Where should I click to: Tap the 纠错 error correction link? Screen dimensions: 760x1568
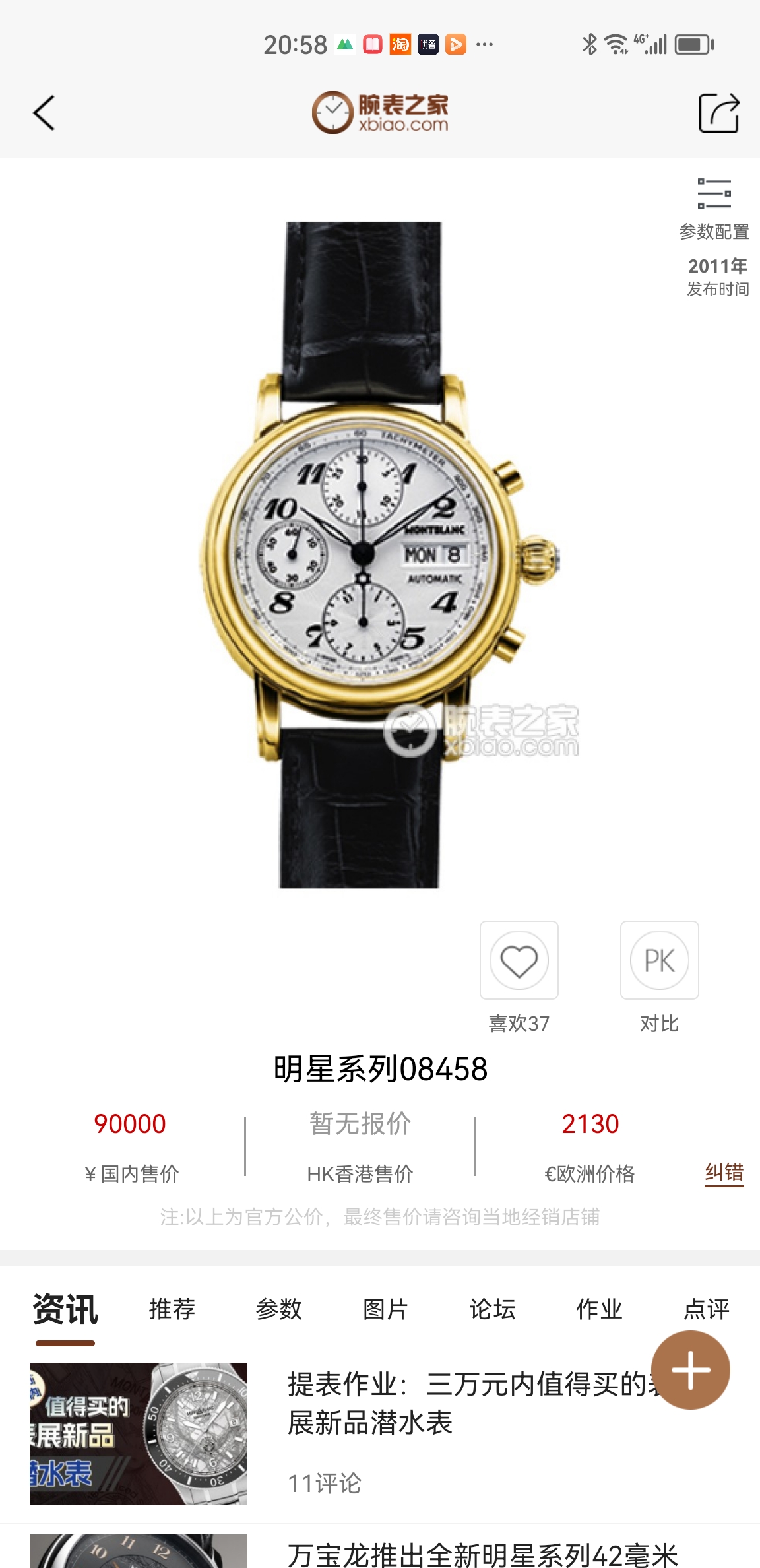pyautogui.click(x=724, y=1173)
